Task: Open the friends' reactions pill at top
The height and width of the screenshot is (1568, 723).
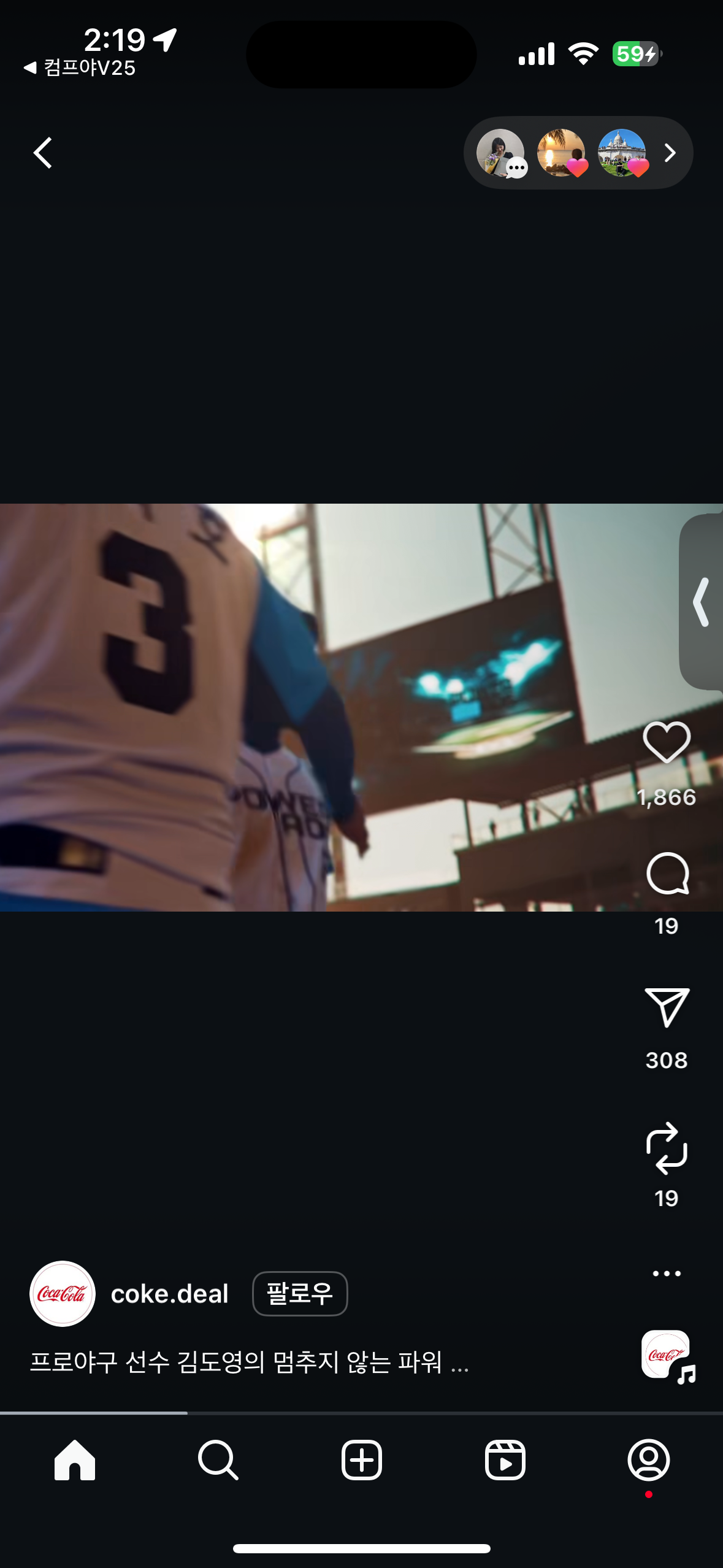Action: 578,153
